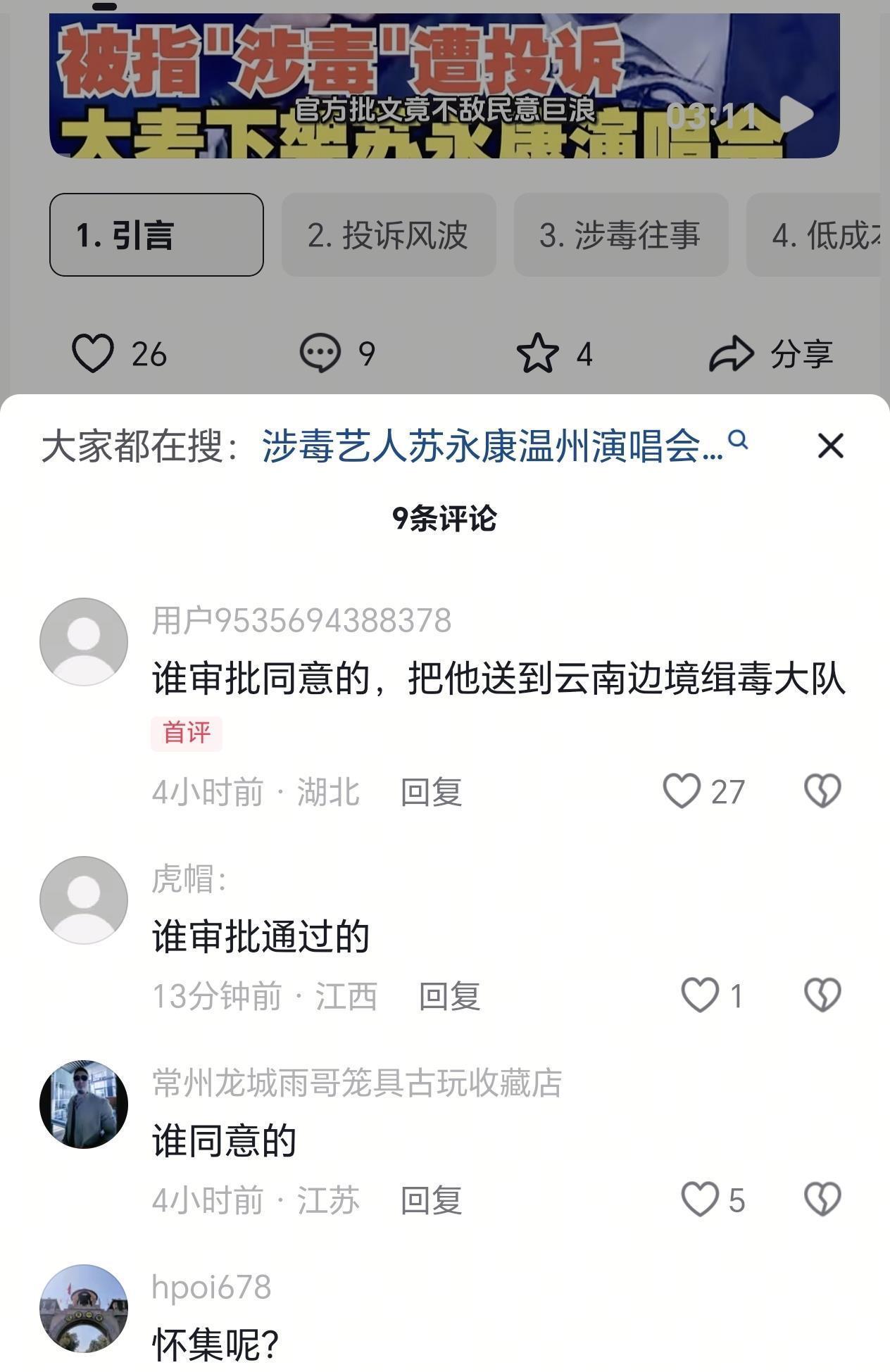The height and width of the screenshot is (1372, 890).
Task: Jump to chapter 2. 投诉风波
Action: coord(389,235)
